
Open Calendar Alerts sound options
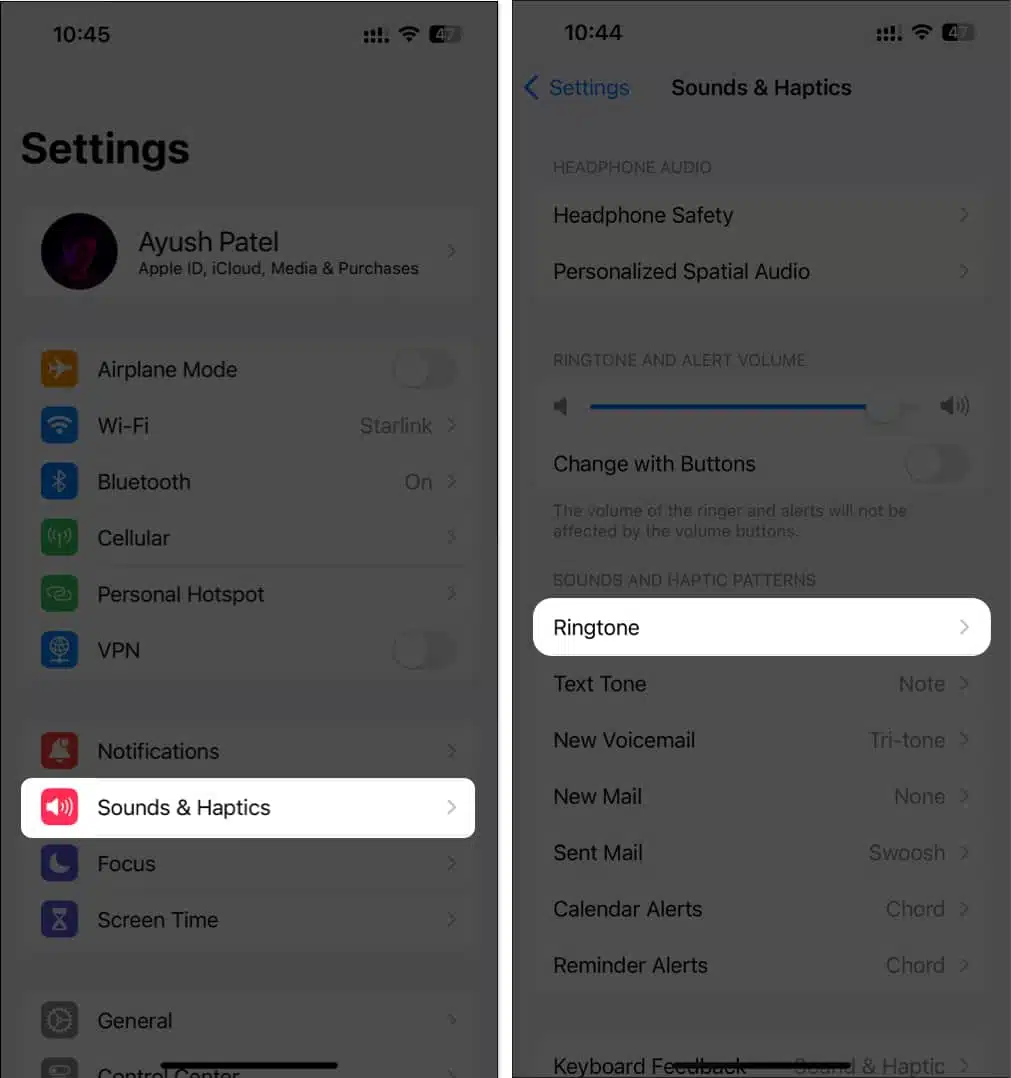[x=760, y=909]
